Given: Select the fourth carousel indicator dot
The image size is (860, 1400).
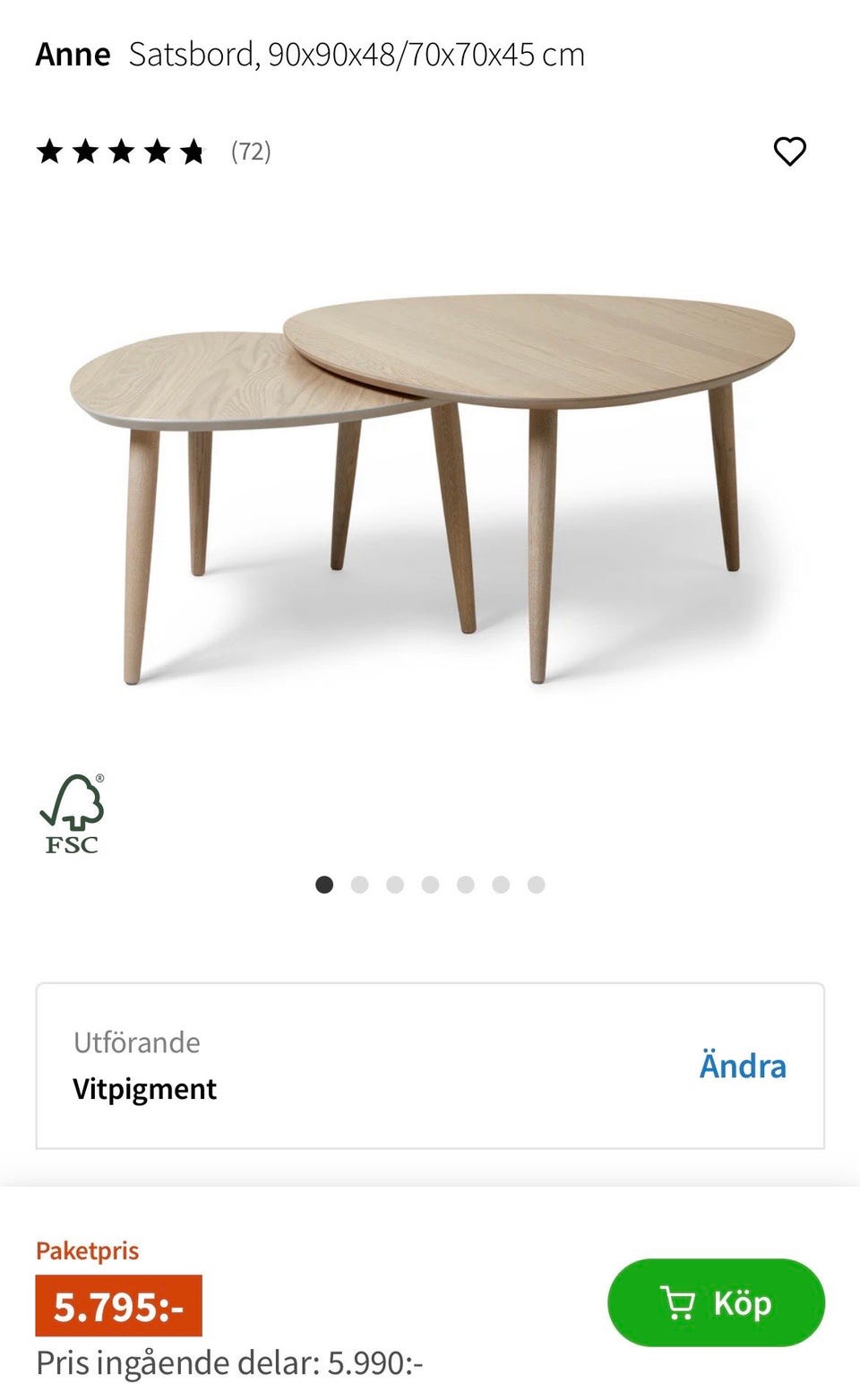Looking at the screenshot, I should click(x=430, y=884).
